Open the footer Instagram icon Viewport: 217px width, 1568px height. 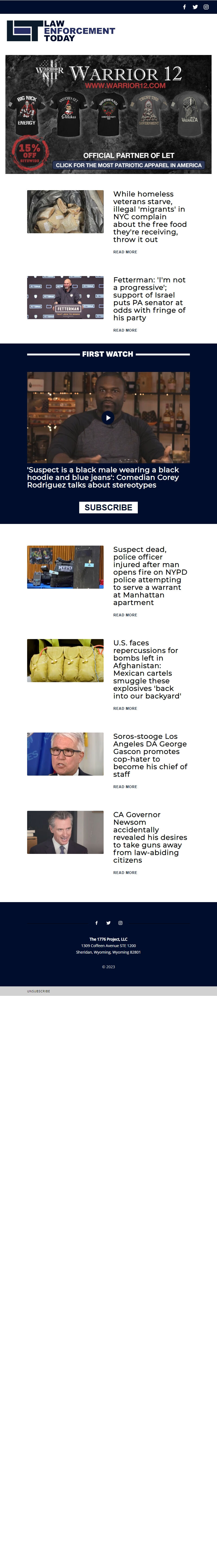pyautogui.click(x=121, y=923)
